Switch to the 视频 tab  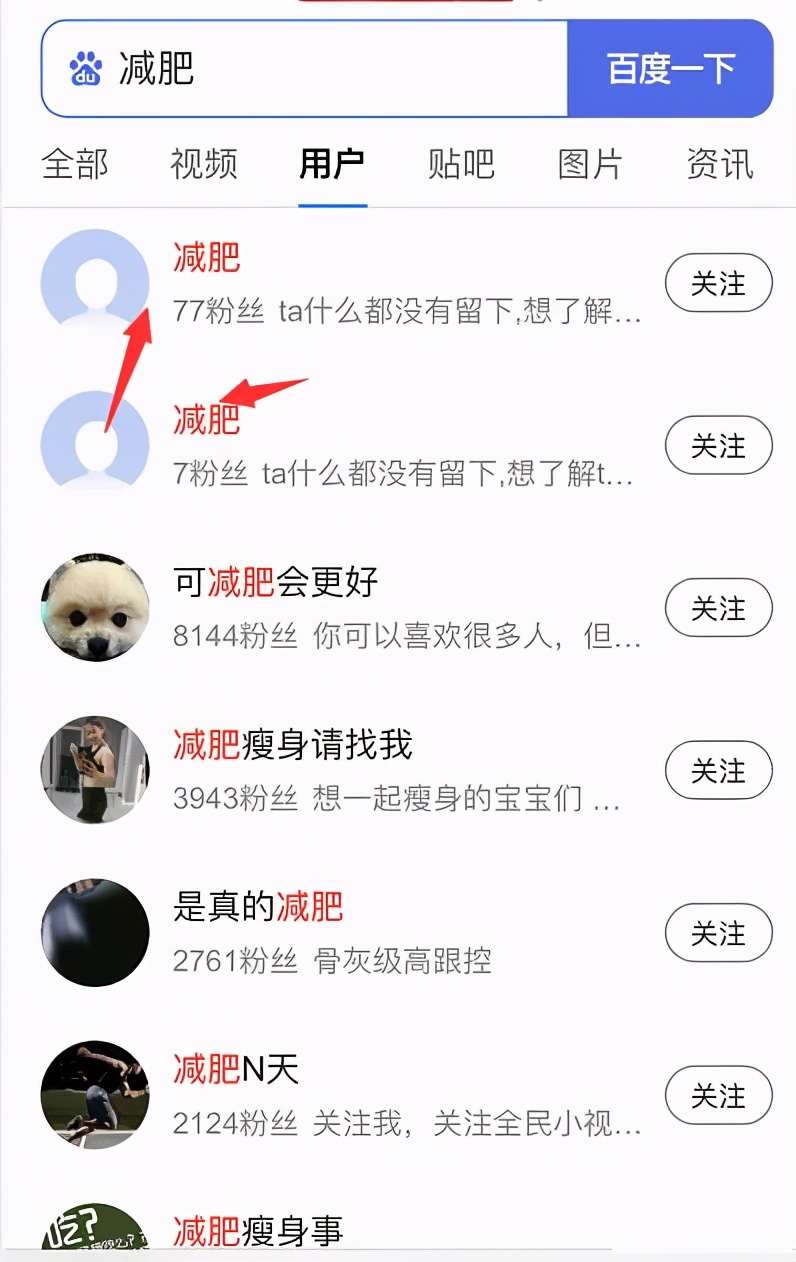202,165
